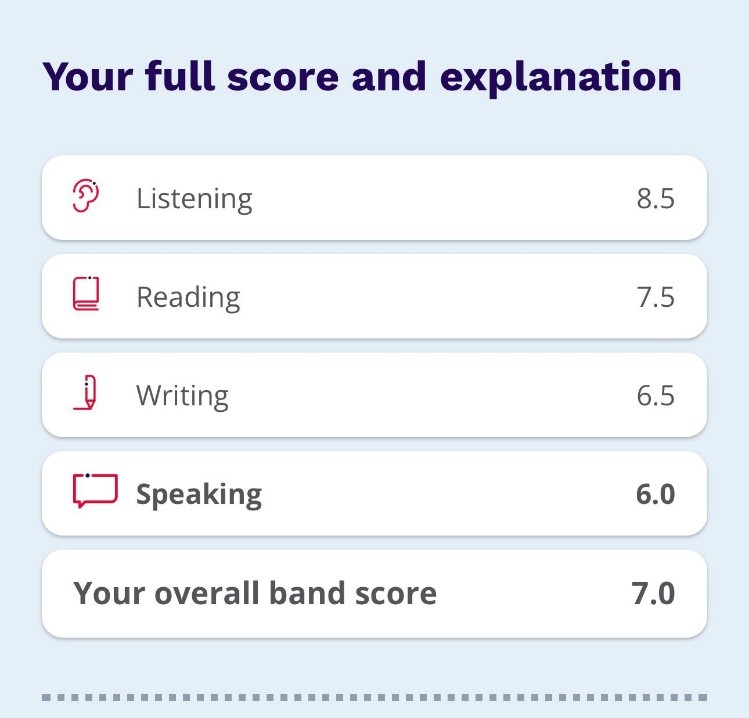Image resolution: width=749 pixels, height=718 pixels.
Task: View the Writing score explanation
Action: pos(374,395)
